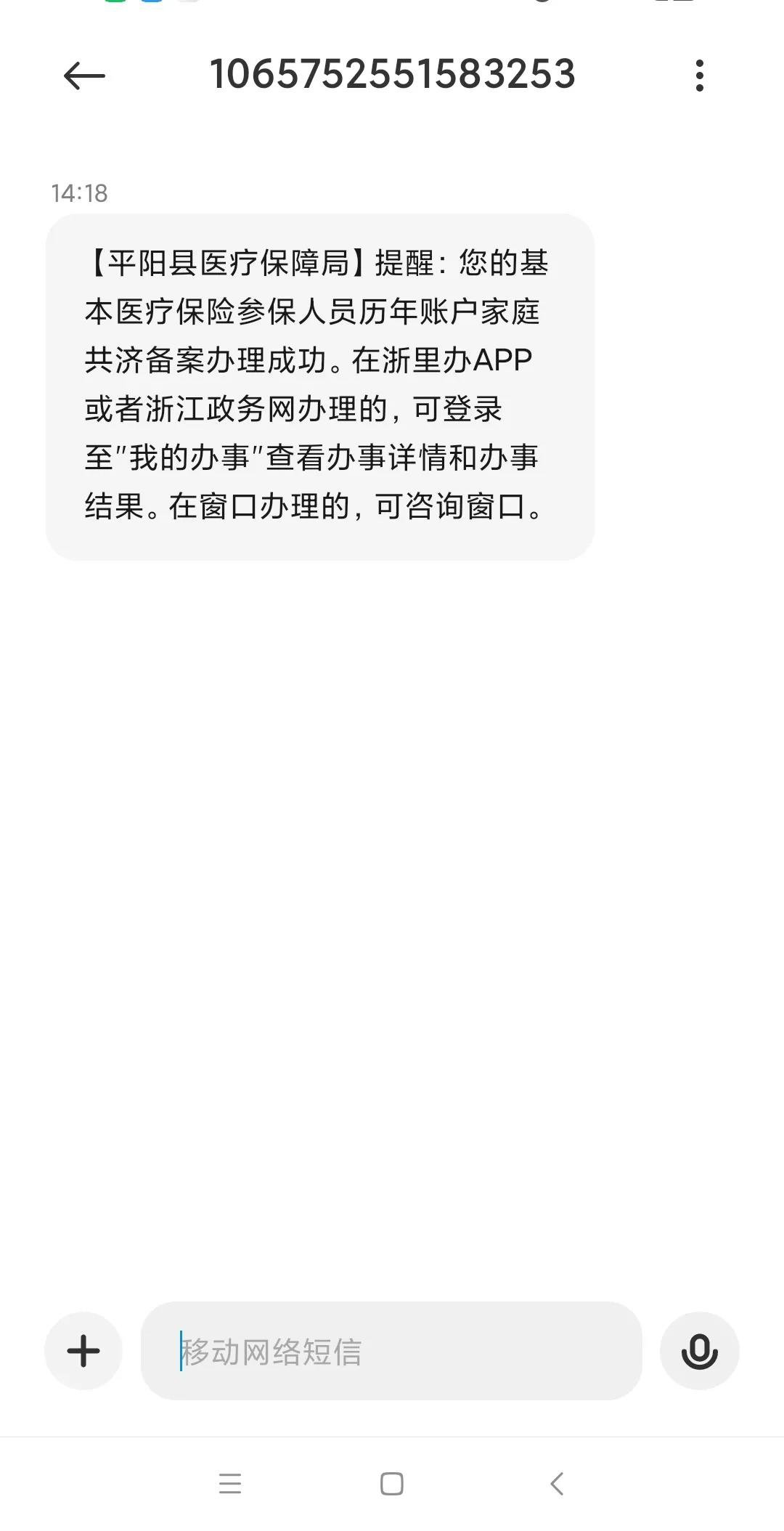784x1531 pixels.
Task: Tap the plus attachment button
Action: pyautogui.click(x=83, y=1351)
